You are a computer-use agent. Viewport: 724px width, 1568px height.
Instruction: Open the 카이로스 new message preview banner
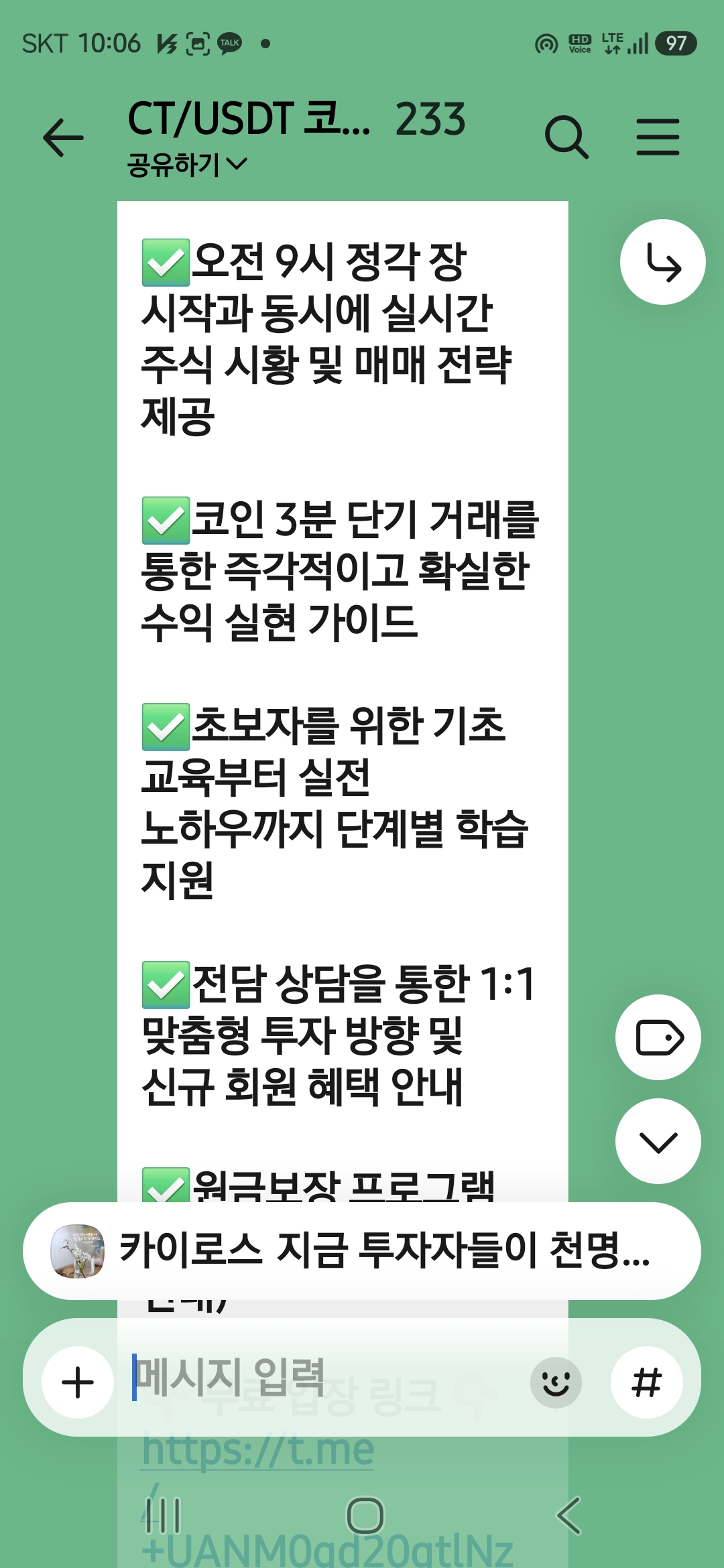coord(362,1251)
